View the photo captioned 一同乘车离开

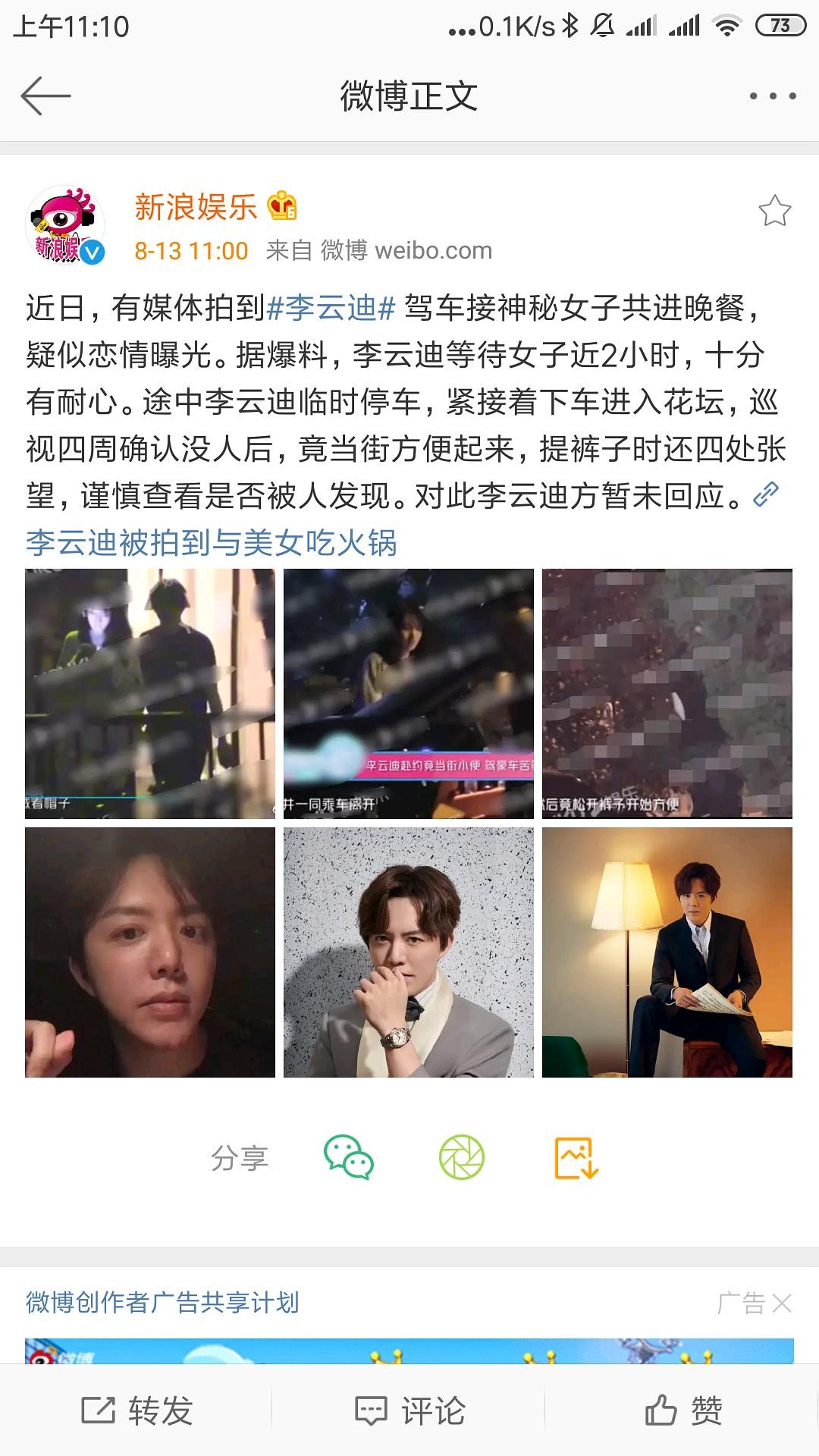pyautogui.click(x=408, y=693)
